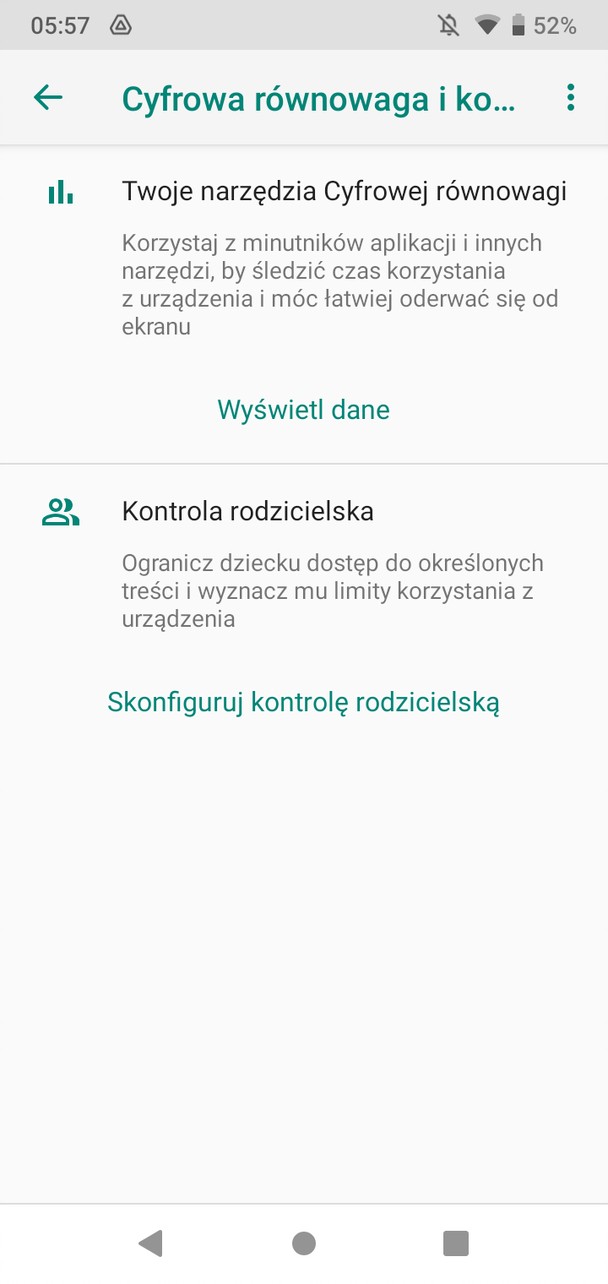Select Skonfiguruj kontrolę rodzicielską
This screenshot has width=608, height=1284.
click(303, 702)
